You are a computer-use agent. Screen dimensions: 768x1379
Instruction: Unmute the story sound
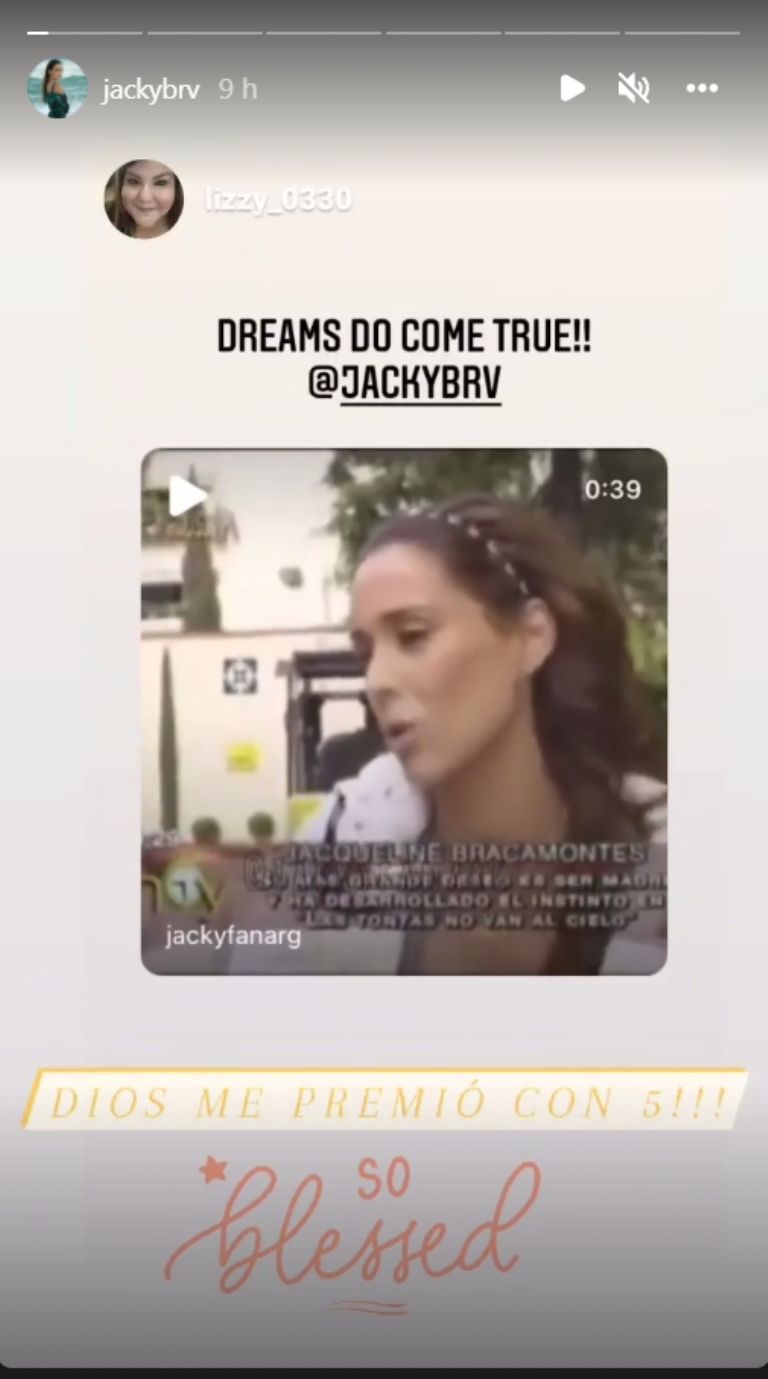point(634,89)
